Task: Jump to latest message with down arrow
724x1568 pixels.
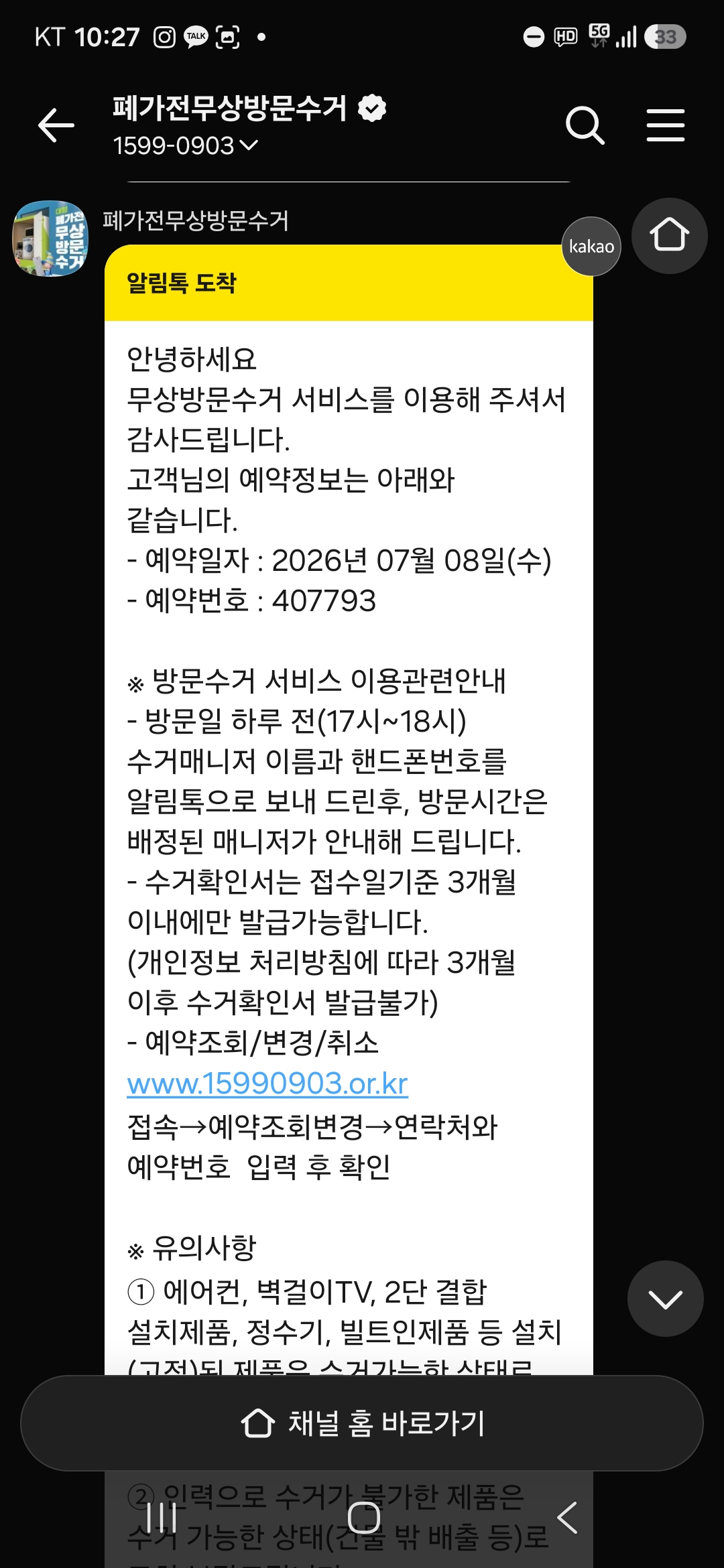Action: click(x=665, y=1298)
